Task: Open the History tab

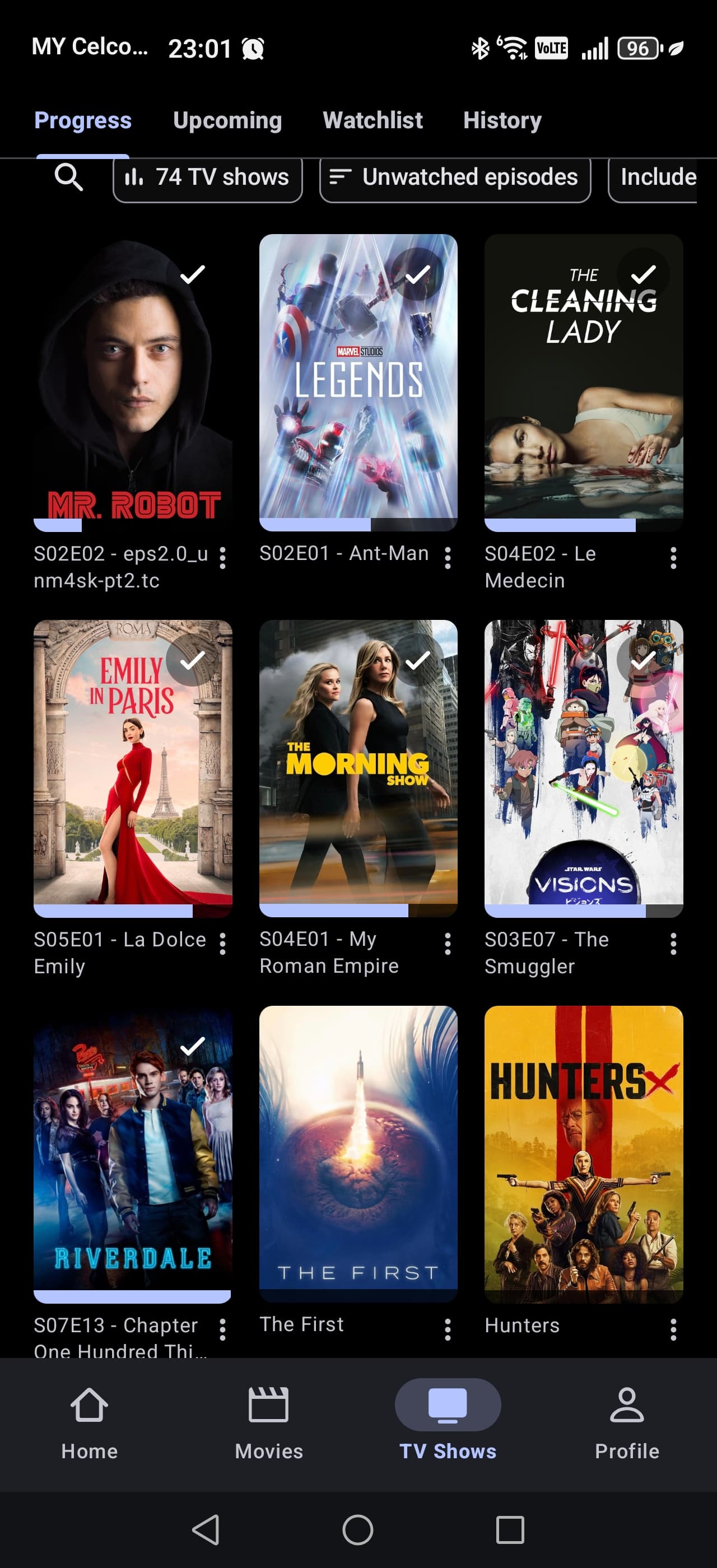Action: pos(502,120)
